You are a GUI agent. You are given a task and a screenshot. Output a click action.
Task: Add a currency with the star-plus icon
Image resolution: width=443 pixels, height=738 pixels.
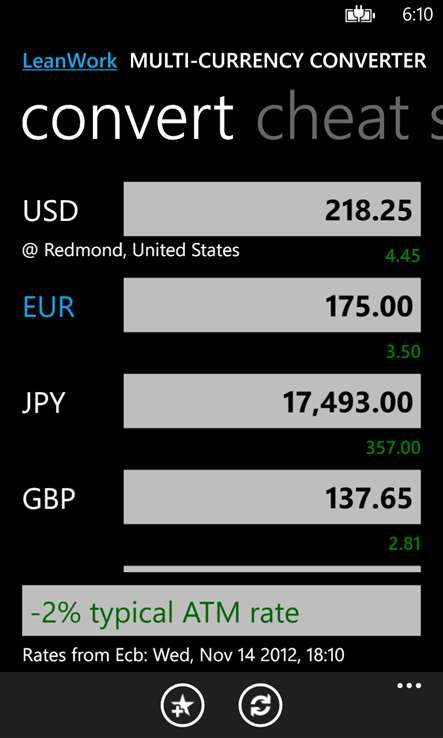(183, 706)
